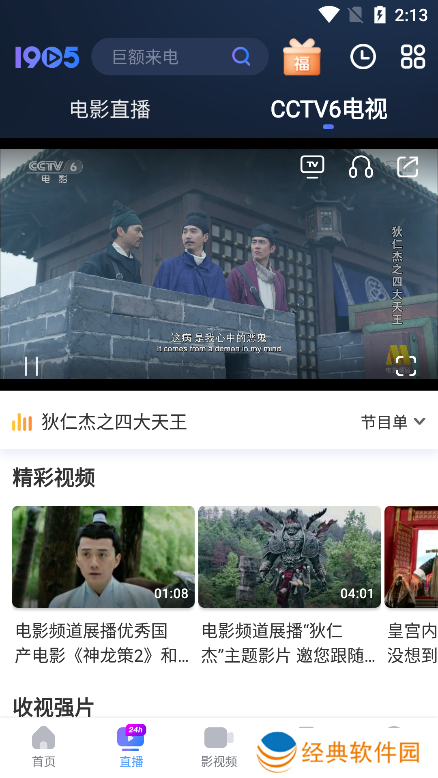Tap the magnifier search icon

[241, 57]
